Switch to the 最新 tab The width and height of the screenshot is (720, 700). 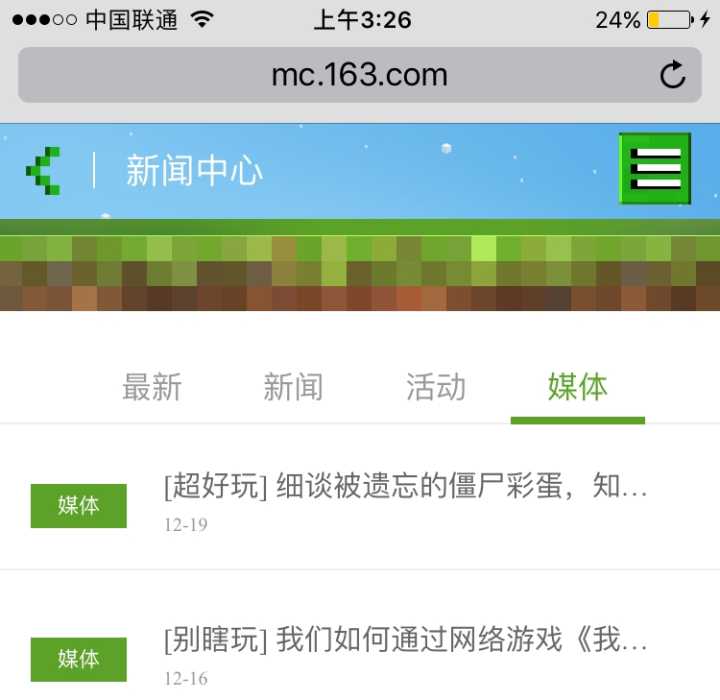pos(152,387)
